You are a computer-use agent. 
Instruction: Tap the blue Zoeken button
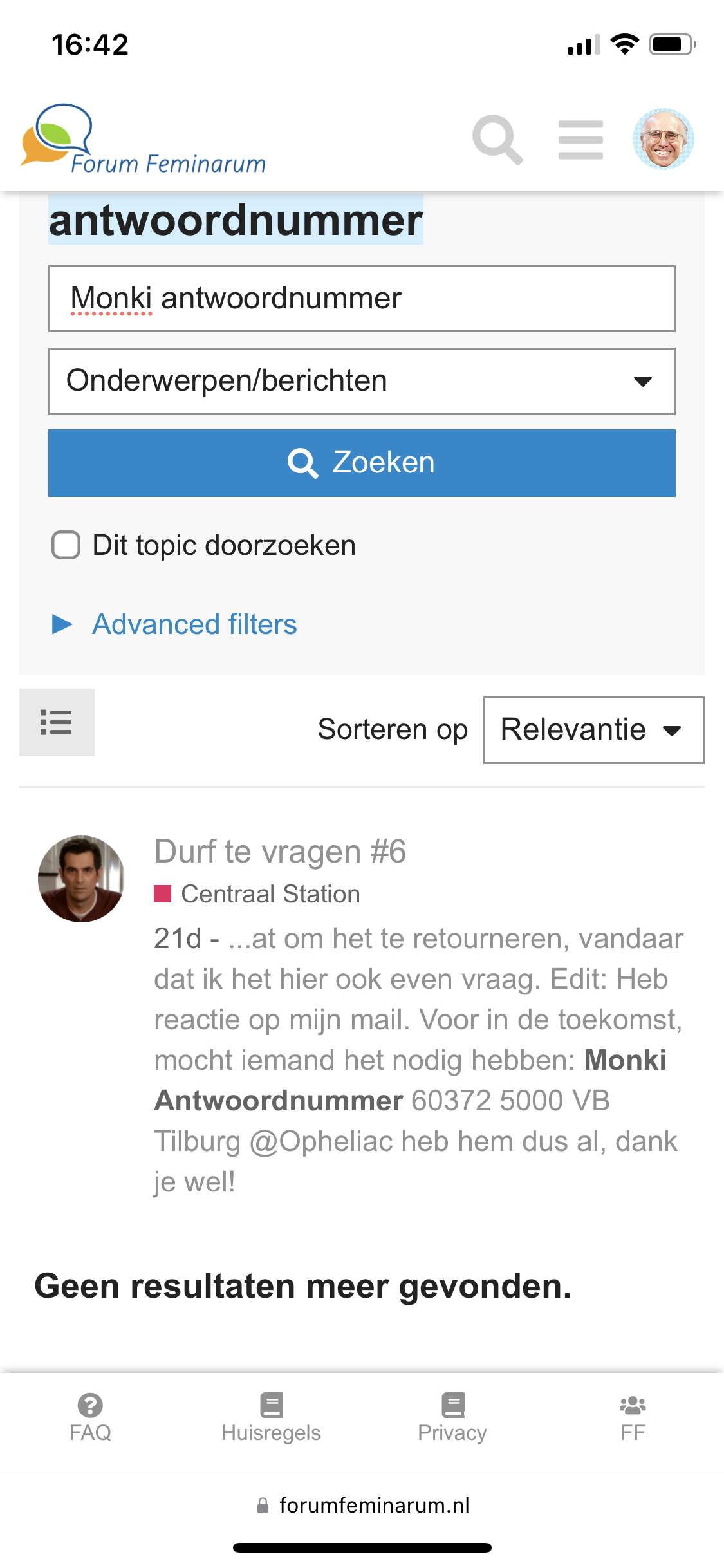[x=362, y=463]
